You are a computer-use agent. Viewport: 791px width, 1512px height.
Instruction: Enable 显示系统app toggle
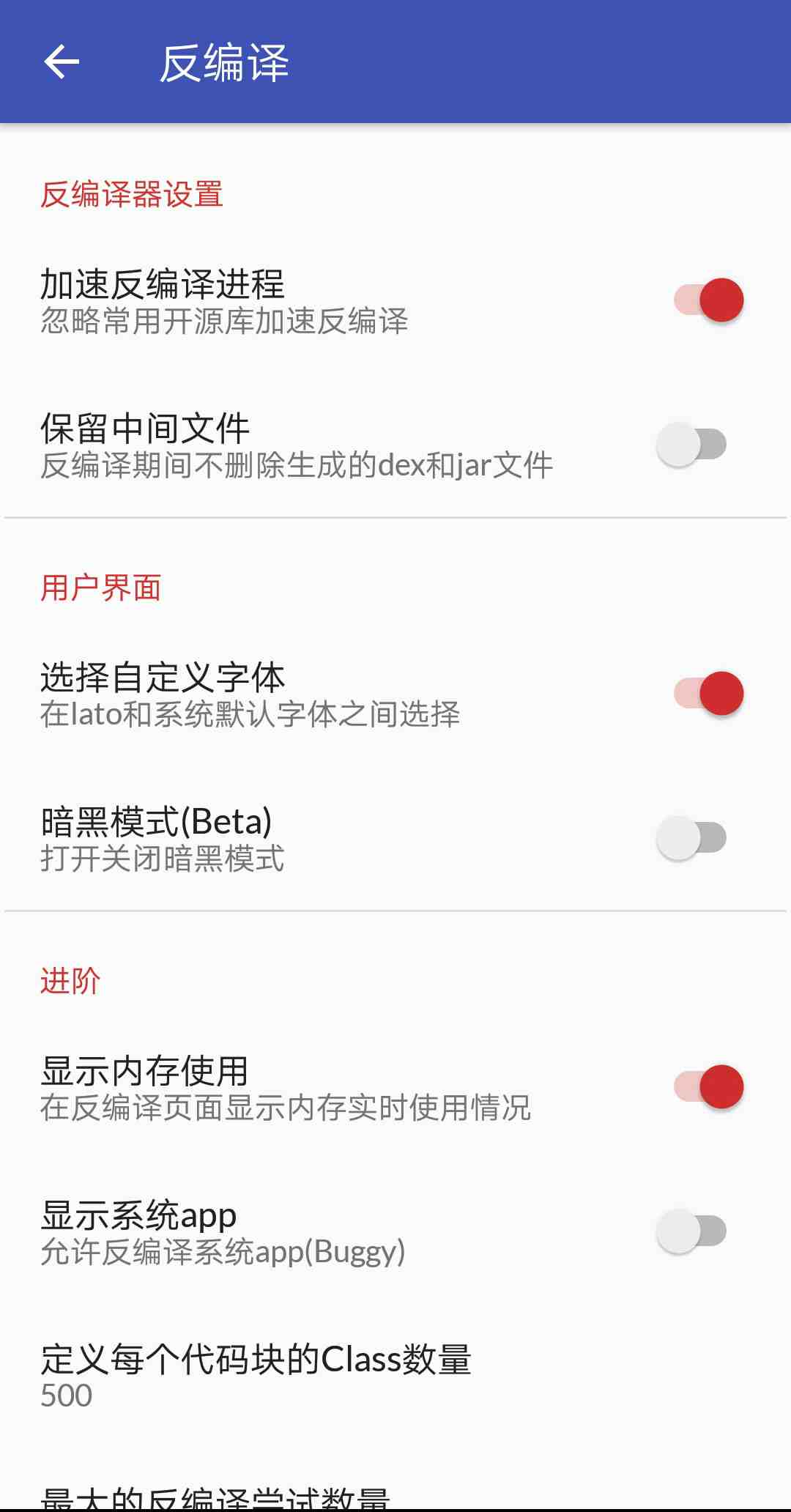[692, 1229]
